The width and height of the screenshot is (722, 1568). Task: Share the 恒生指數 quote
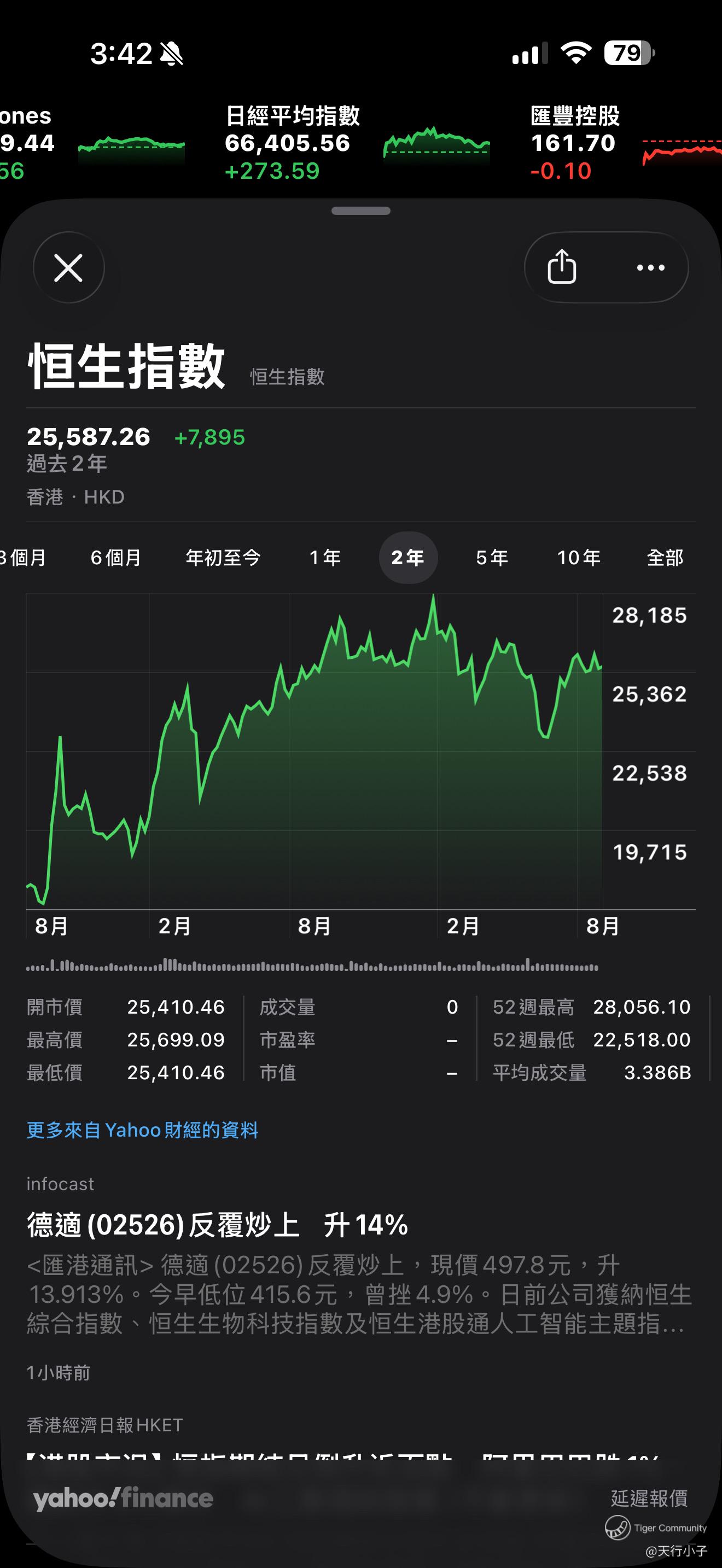[561, 267]
